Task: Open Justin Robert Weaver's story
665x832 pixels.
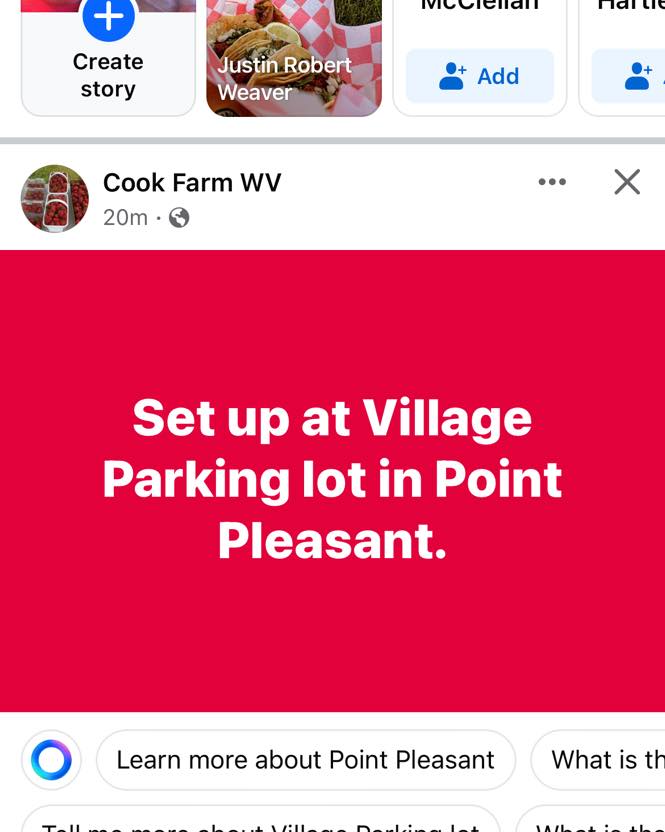Action: tap(293, 58)
